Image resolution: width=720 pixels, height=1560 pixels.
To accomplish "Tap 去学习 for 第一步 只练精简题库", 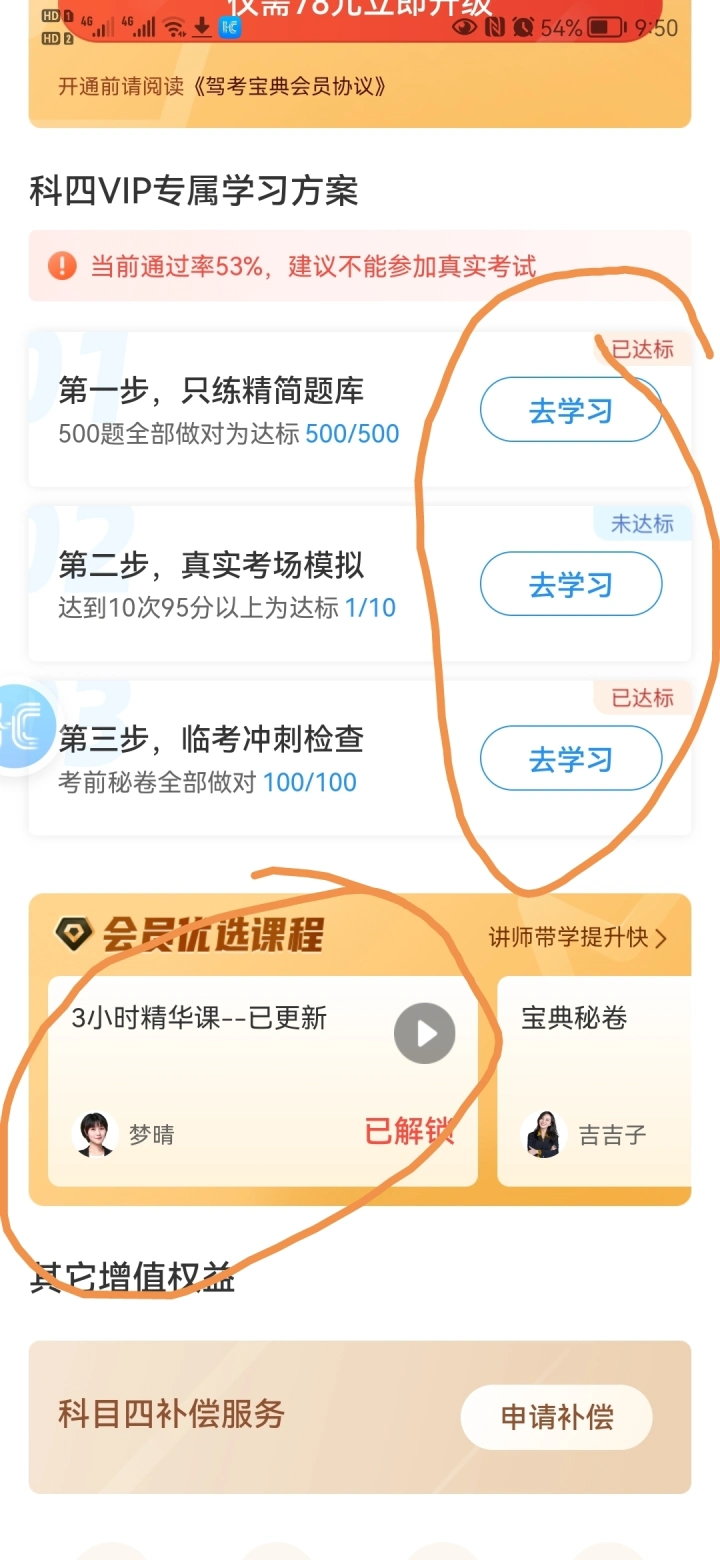I will point(571,410).
